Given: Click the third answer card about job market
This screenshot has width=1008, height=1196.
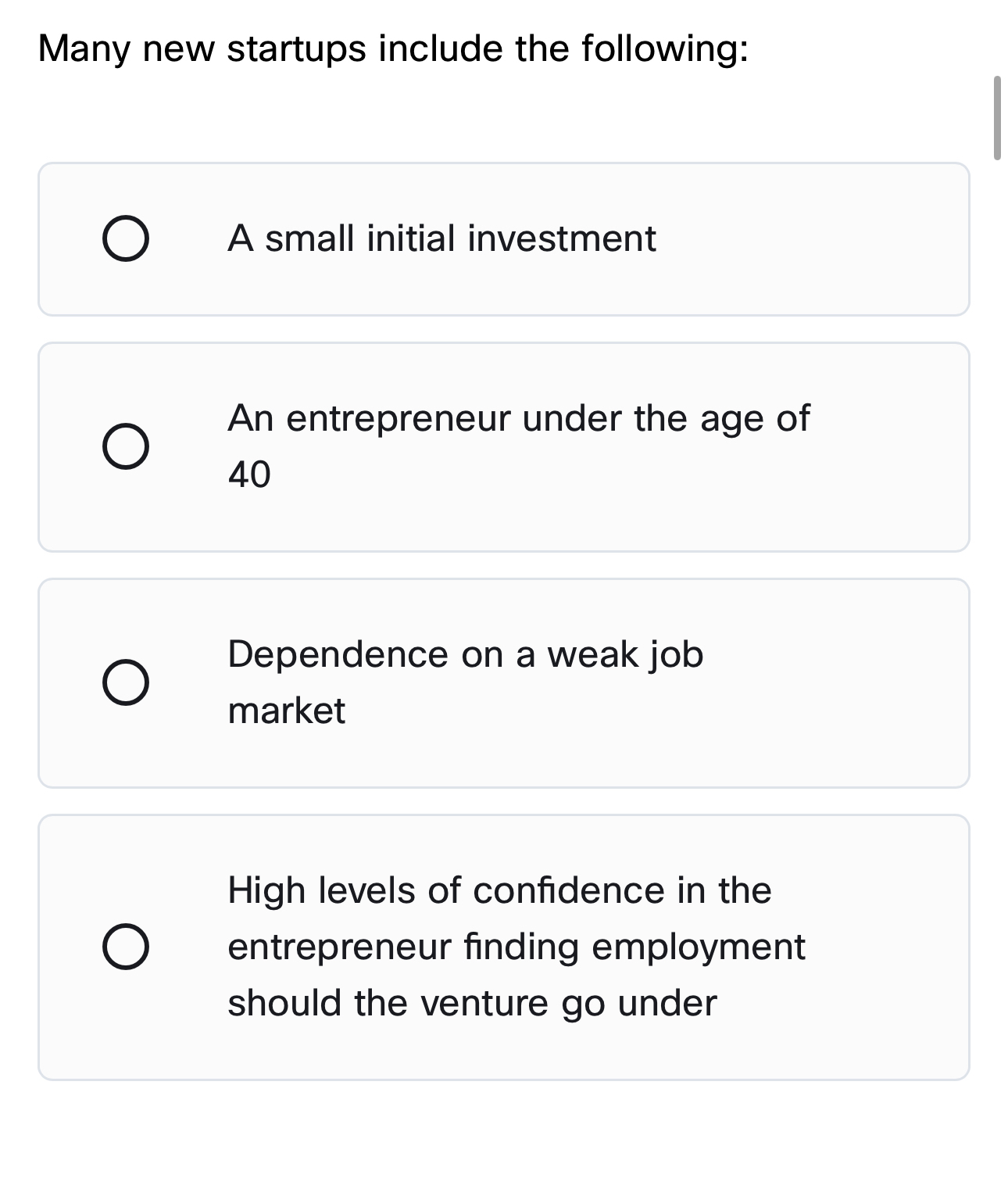Looking at the screenshot, I should click(504, 682).
